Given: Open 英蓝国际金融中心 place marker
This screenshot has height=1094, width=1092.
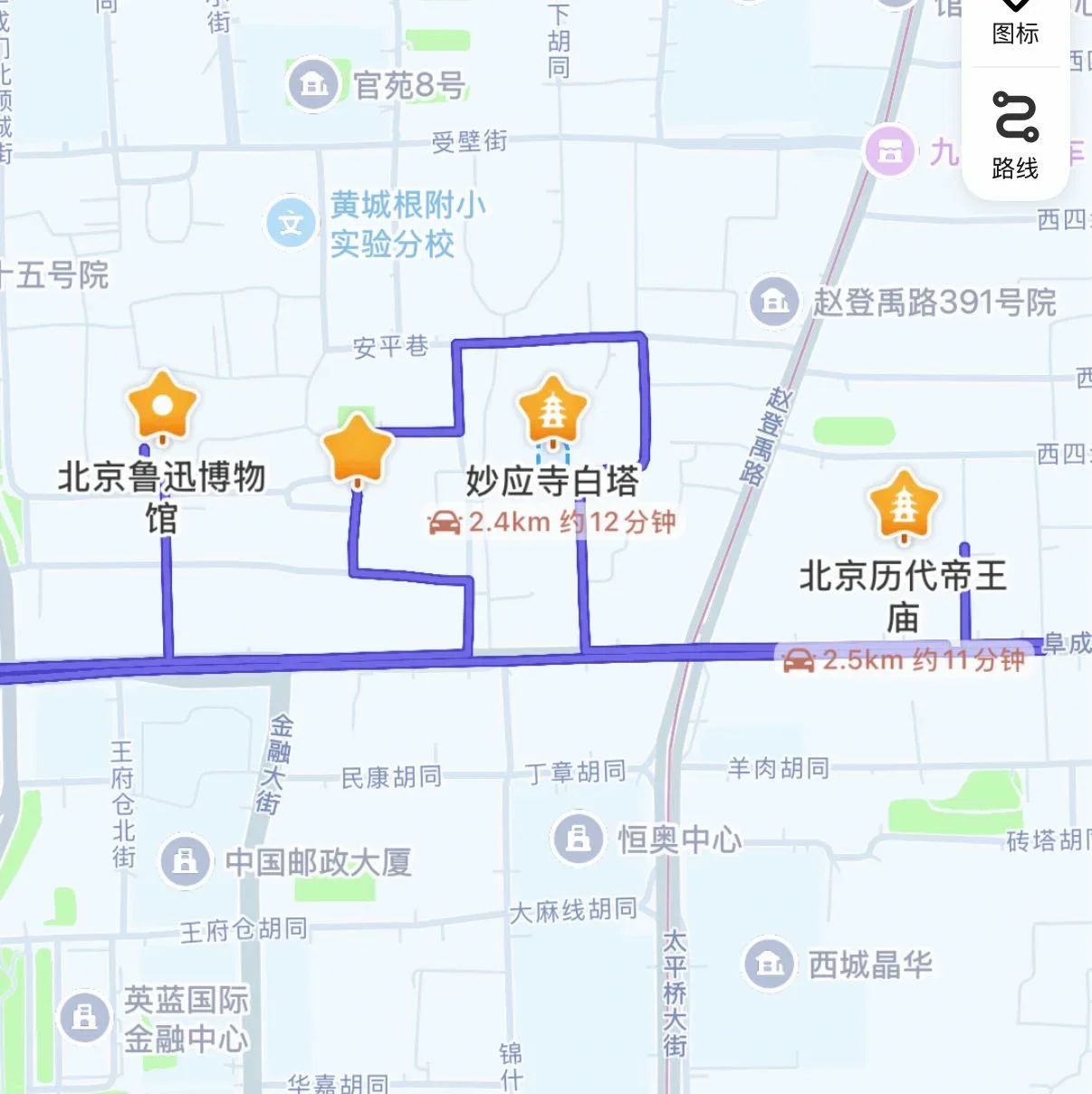Looking at the screenshot, I should coord(85,1016).
